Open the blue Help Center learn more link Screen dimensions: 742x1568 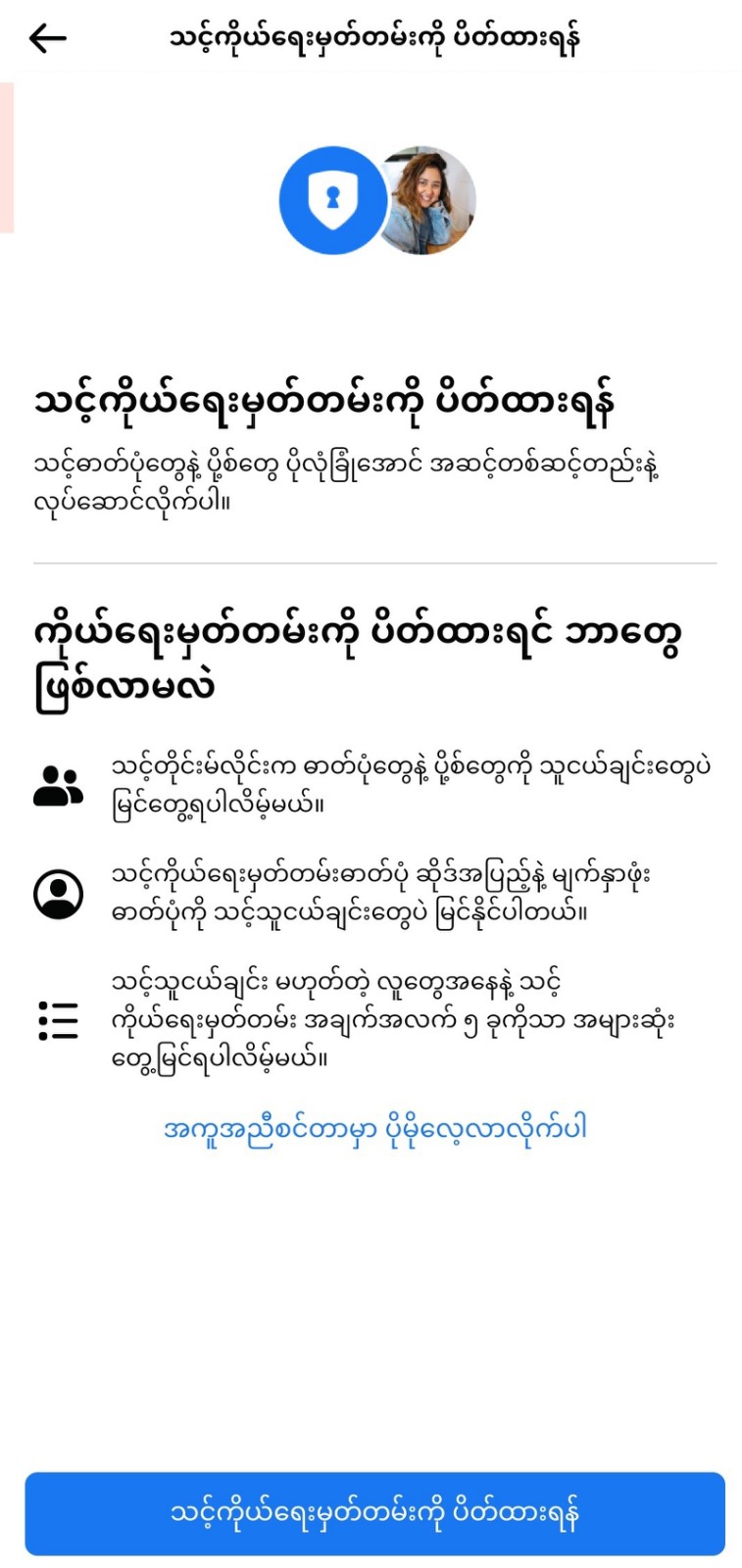pos(375,1128)
